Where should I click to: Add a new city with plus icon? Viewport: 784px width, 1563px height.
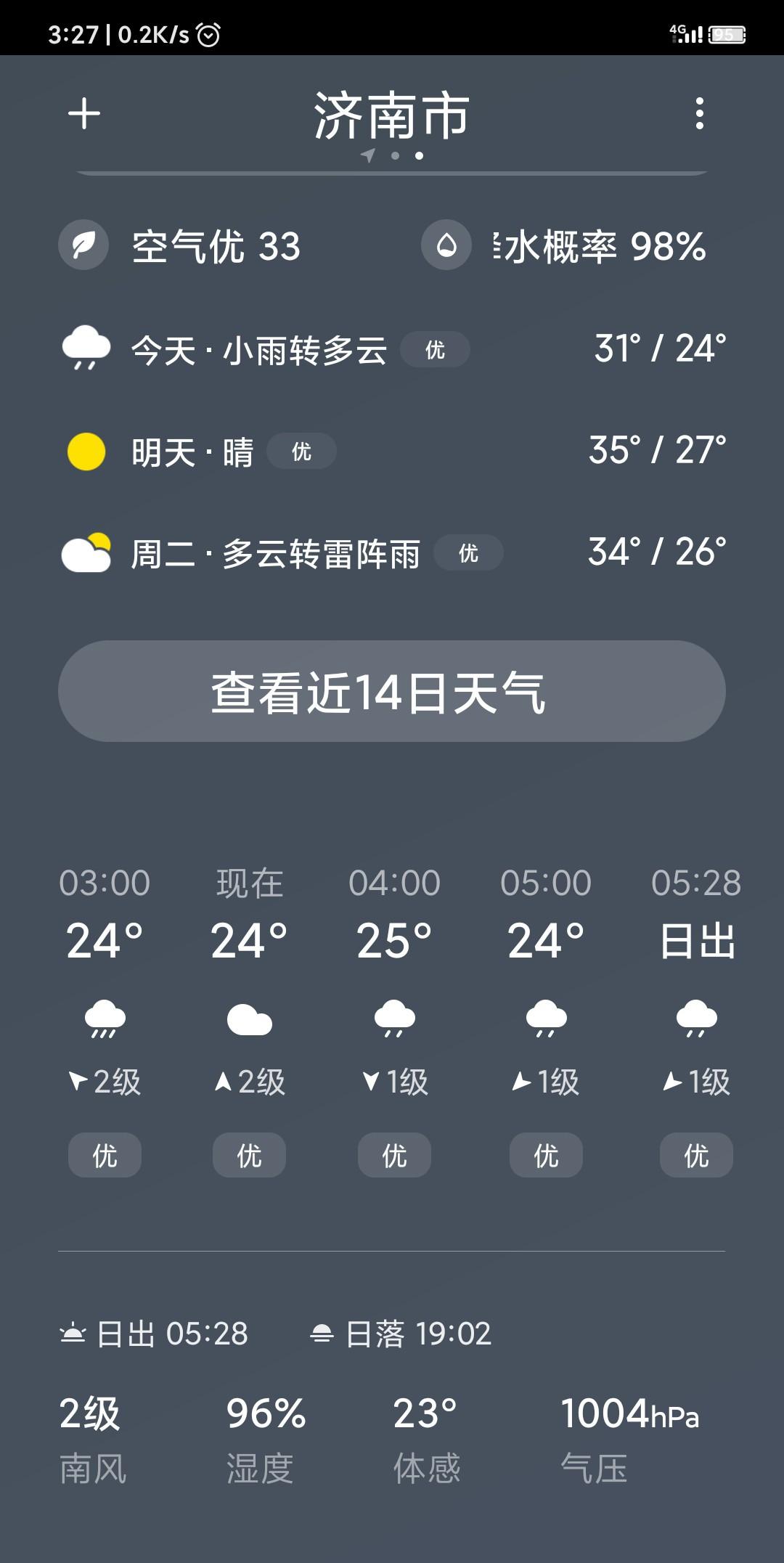[84, 114]
